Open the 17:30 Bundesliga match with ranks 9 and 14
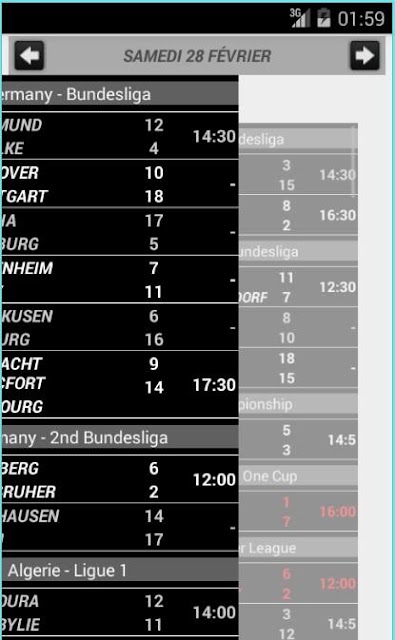 pyautogui.click(x=120, y=384)
